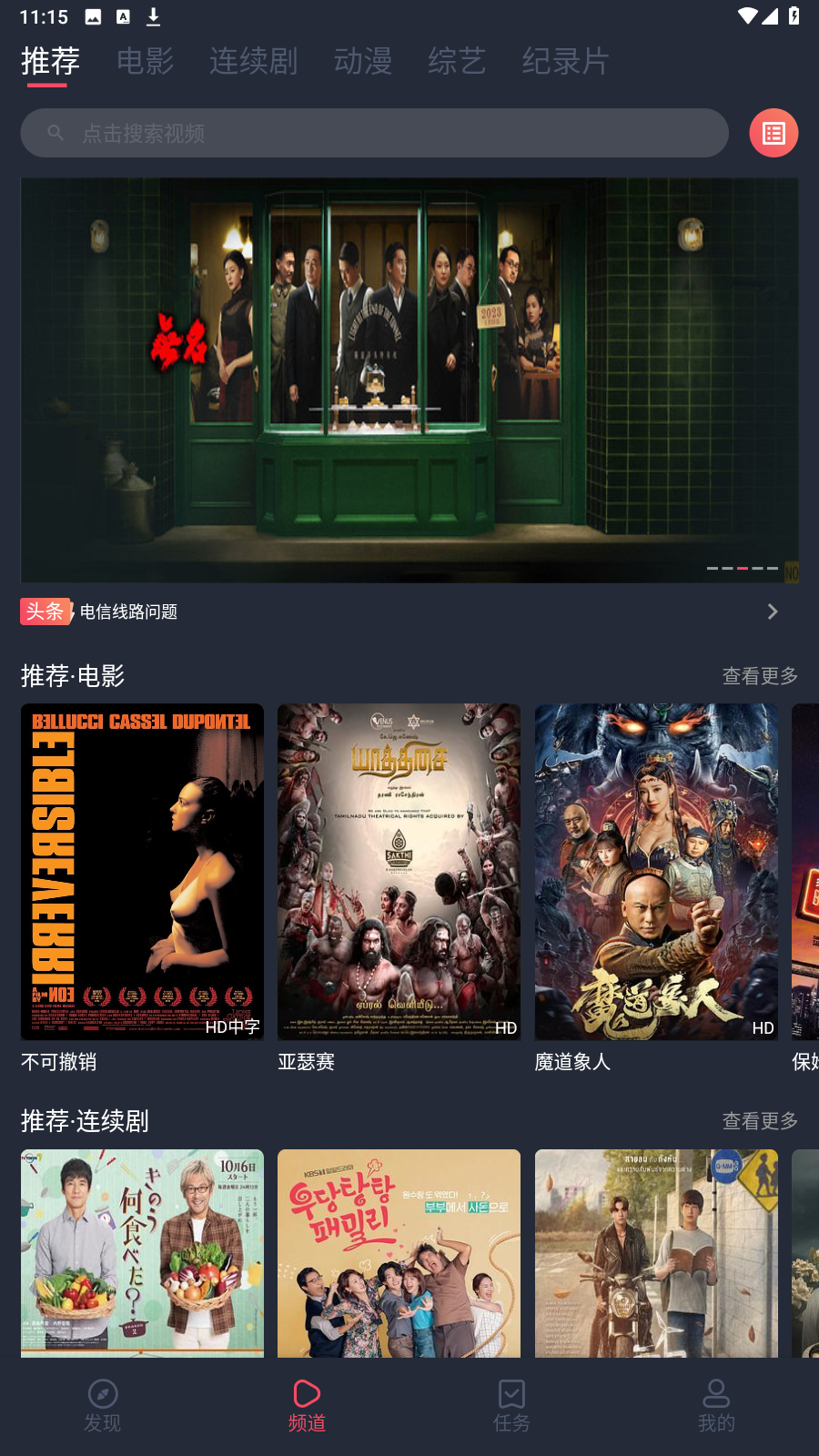Image resolution: width=819 pixels, height=1456 pixels.
Task: View more under 推荐·电影
Action: click(x=760, y=676)
